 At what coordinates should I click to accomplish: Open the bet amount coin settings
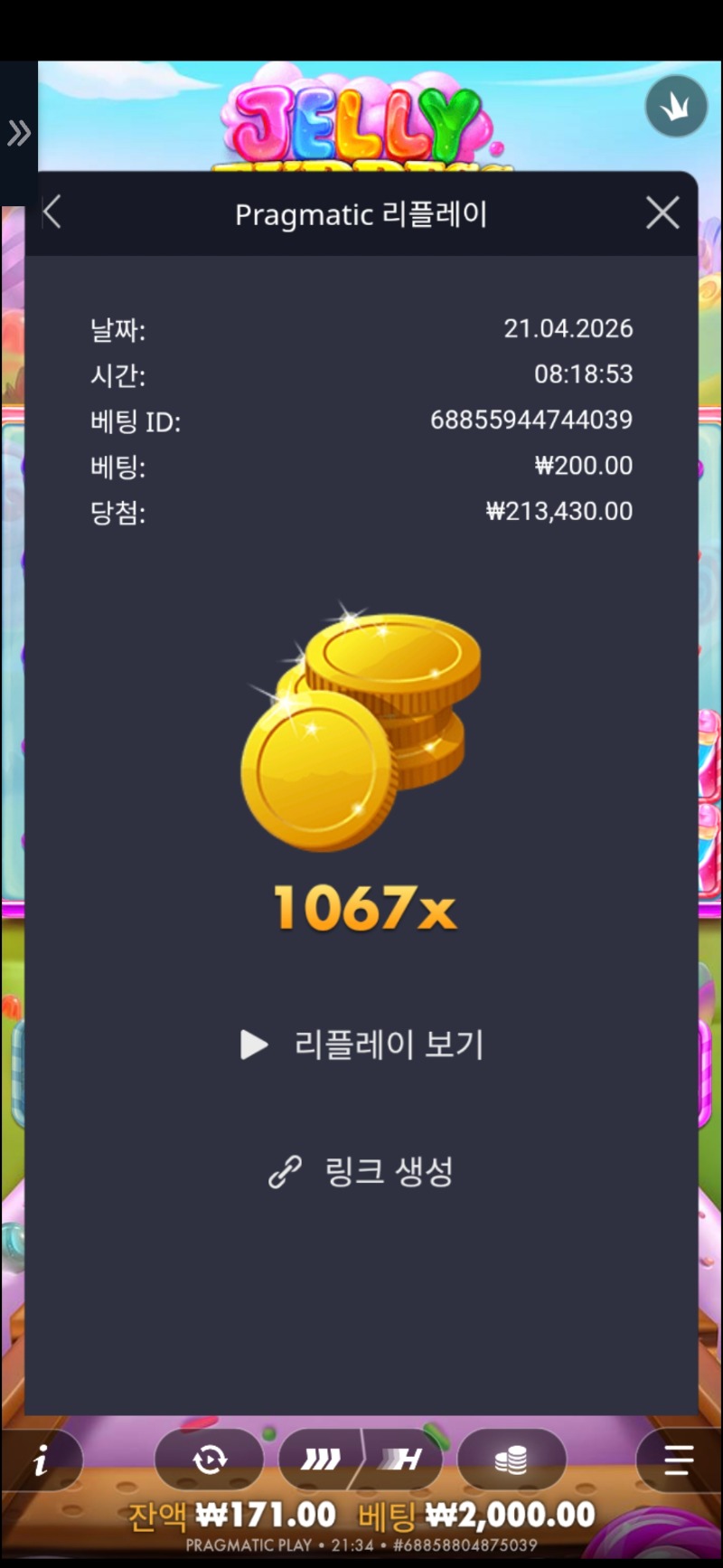click(x=511, y=1459)
